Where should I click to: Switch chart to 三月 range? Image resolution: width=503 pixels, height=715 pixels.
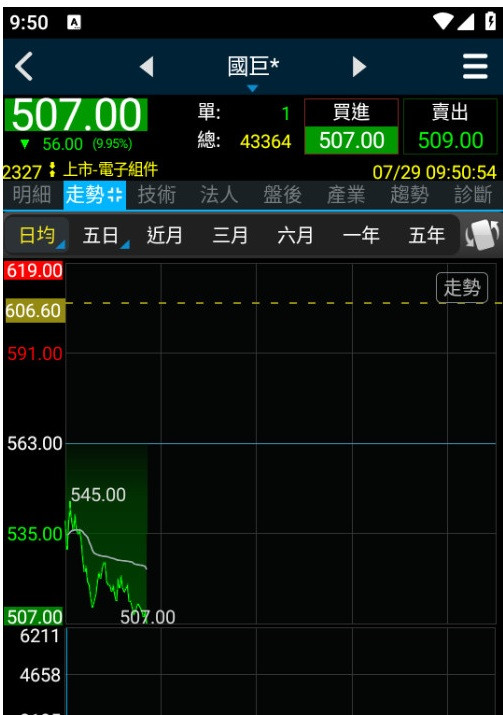[x=230, y=236]
